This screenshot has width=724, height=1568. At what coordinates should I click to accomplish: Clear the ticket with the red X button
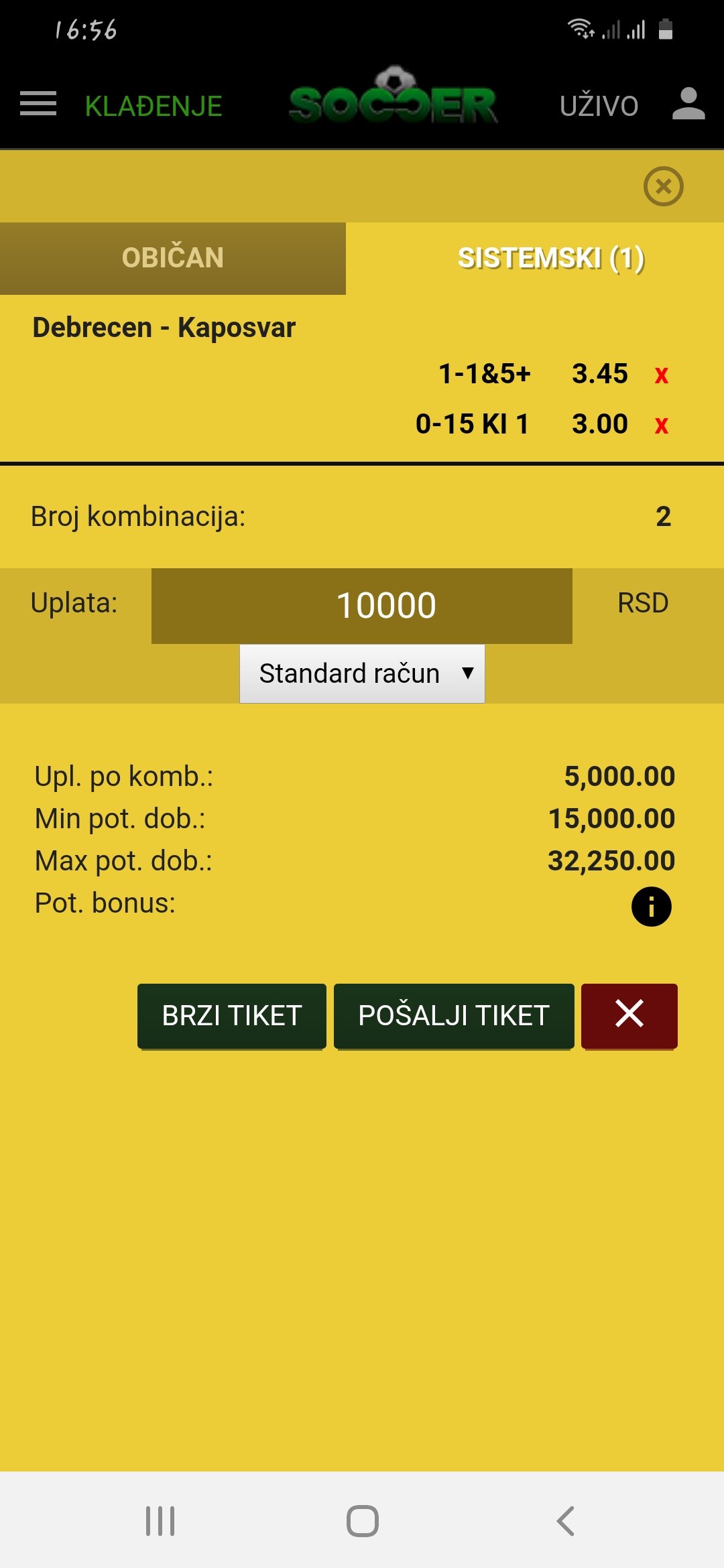[629, 1016]
